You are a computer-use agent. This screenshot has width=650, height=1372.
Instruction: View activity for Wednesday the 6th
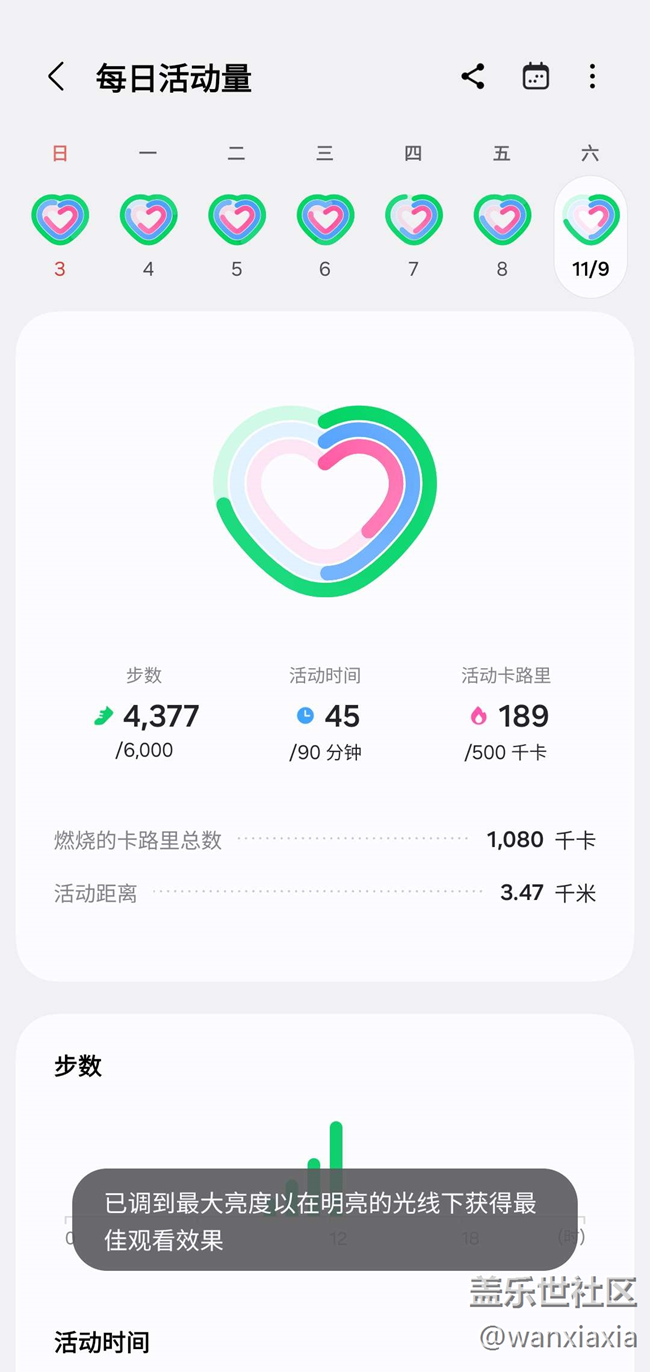[324, 220]
